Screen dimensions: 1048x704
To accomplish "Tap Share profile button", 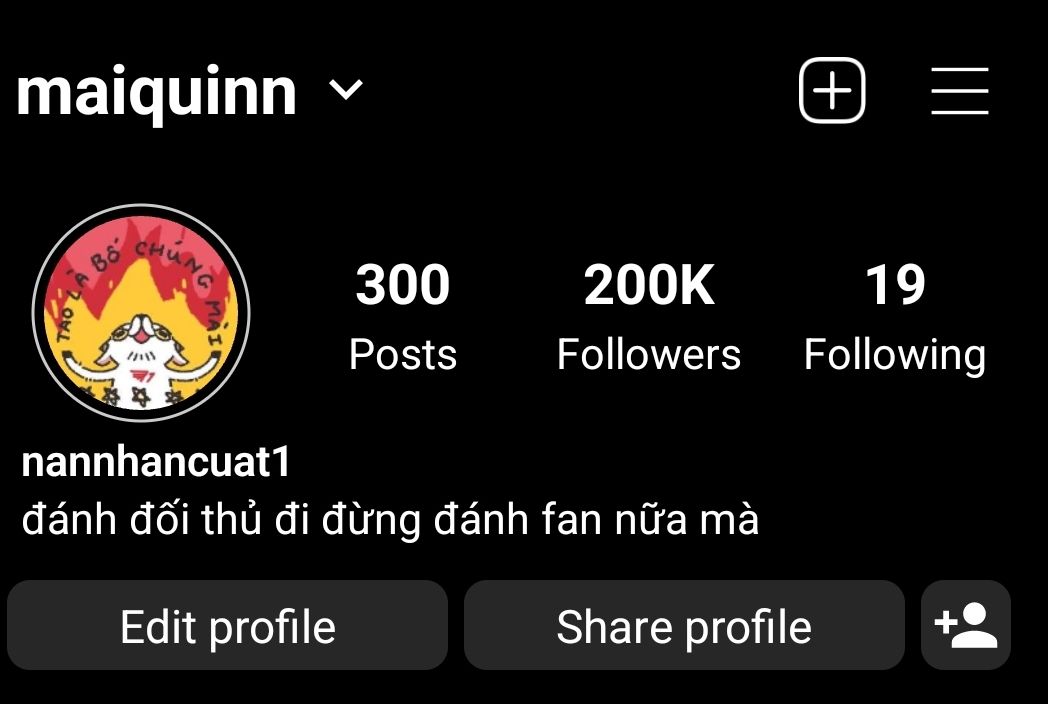I will point(684,626).
